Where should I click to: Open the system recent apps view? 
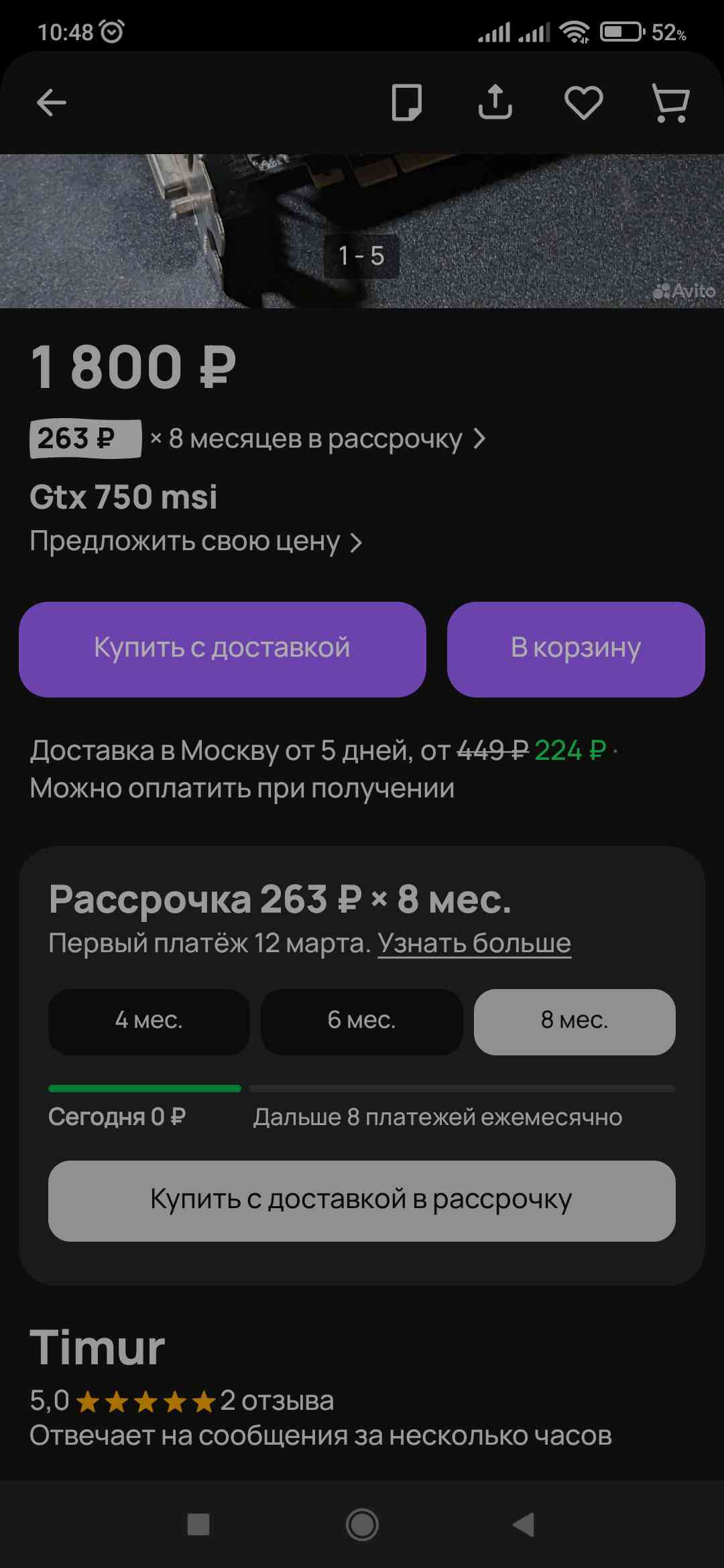point(198,1524)
